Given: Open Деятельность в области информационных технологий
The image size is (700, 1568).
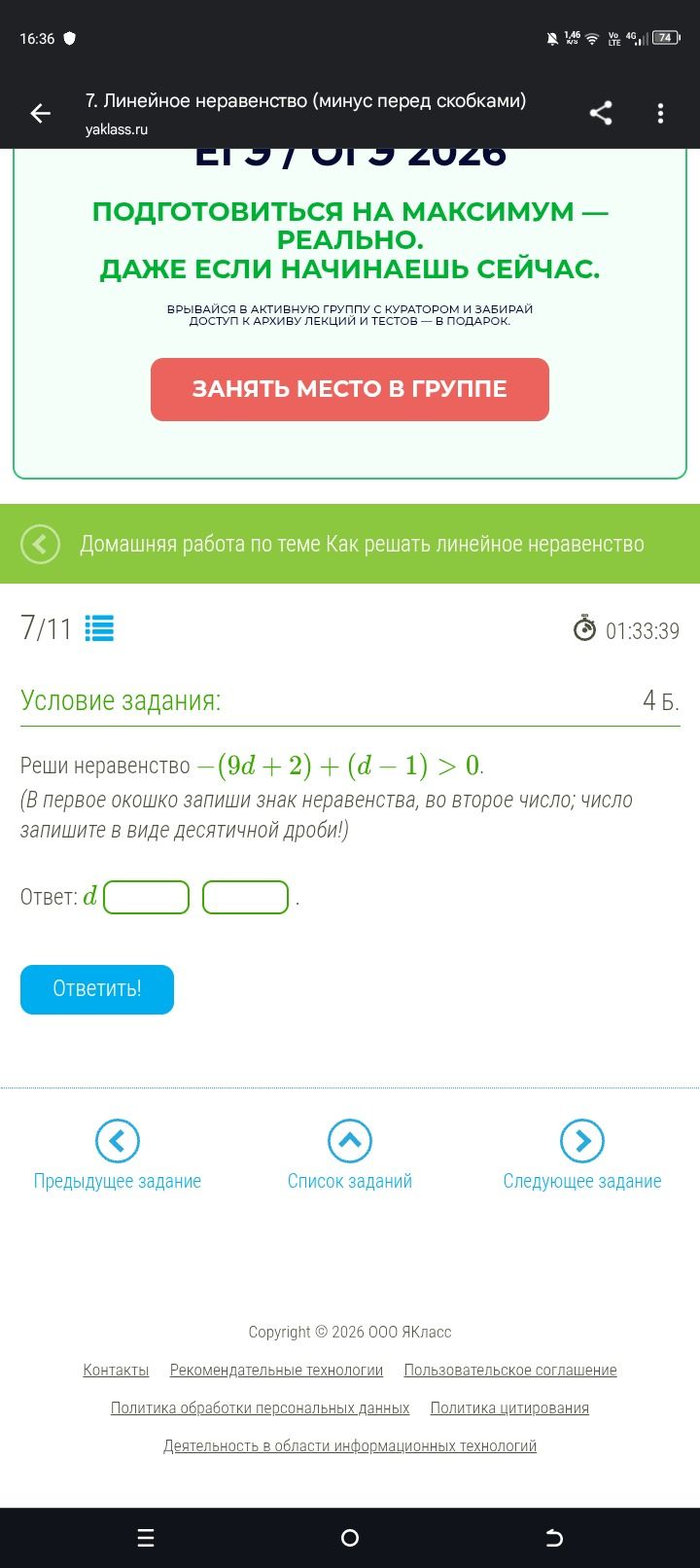Looking at the screenshot, I should pyautogui.click(x=350, y=1445).
